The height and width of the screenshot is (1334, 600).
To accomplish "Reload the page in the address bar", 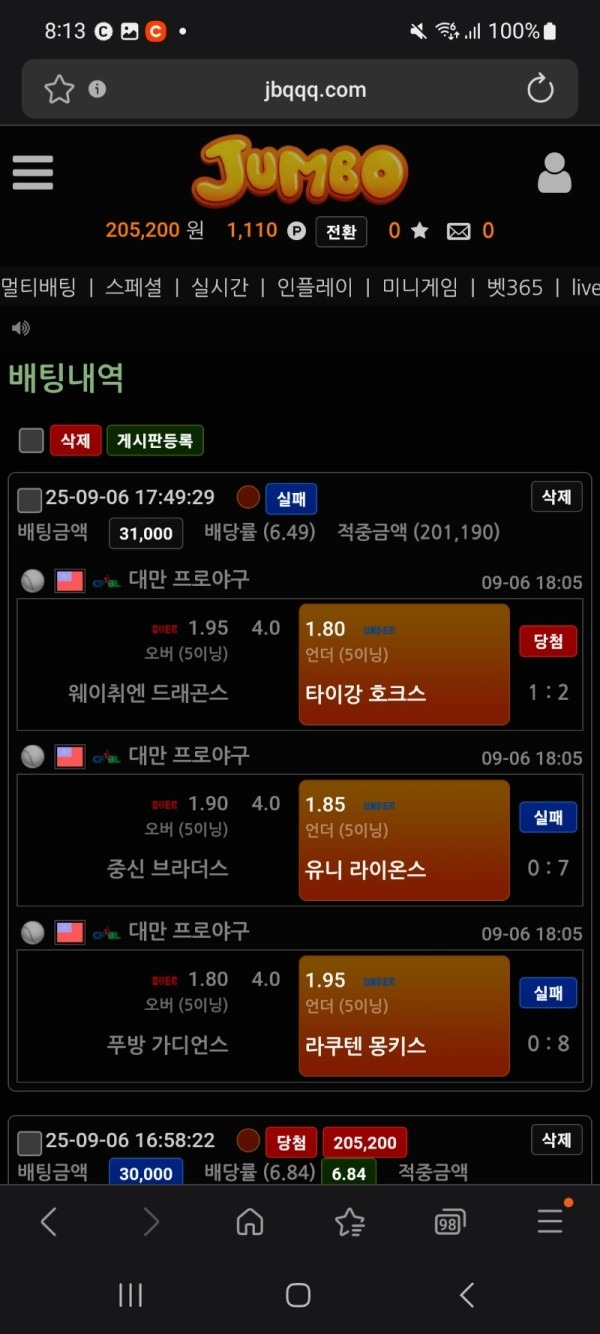I will point(540,89).
